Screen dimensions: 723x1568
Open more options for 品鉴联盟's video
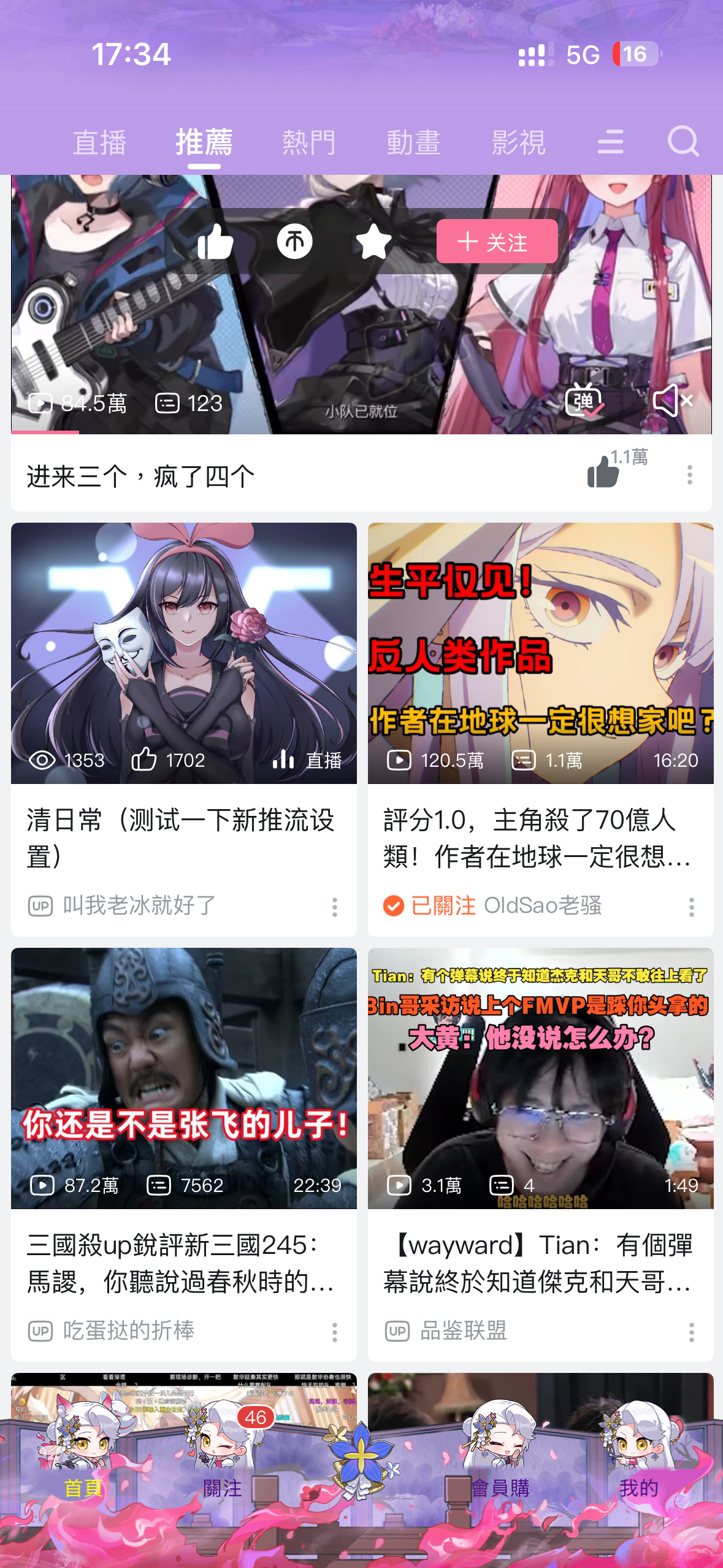691,1332
